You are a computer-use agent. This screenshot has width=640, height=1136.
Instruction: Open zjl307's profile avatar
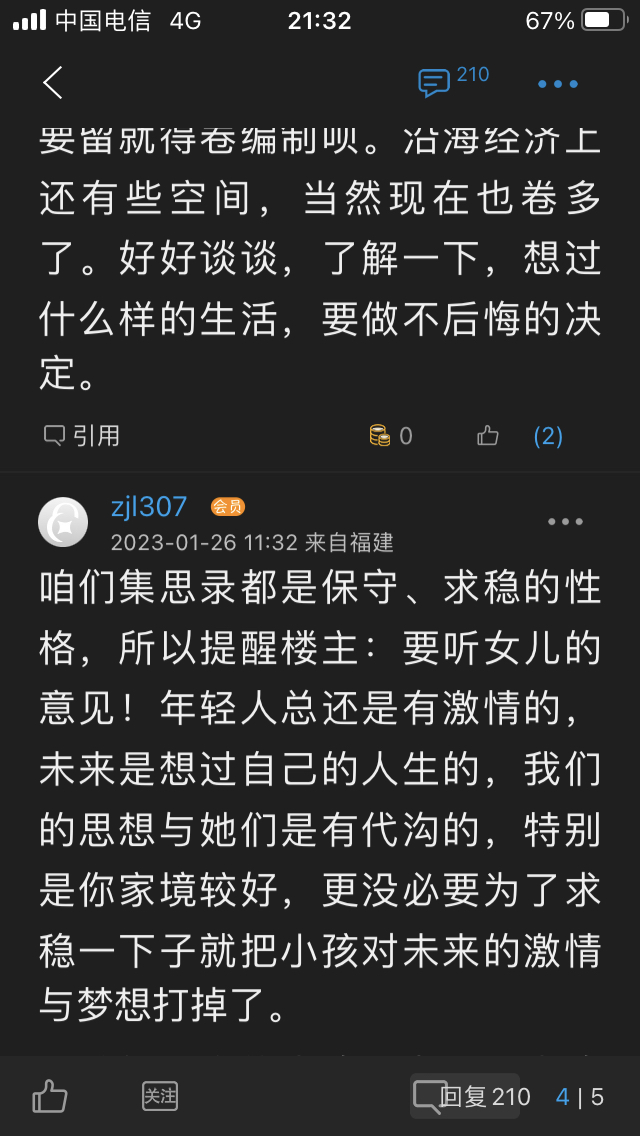pyautogui.click(x=63, y=522)
